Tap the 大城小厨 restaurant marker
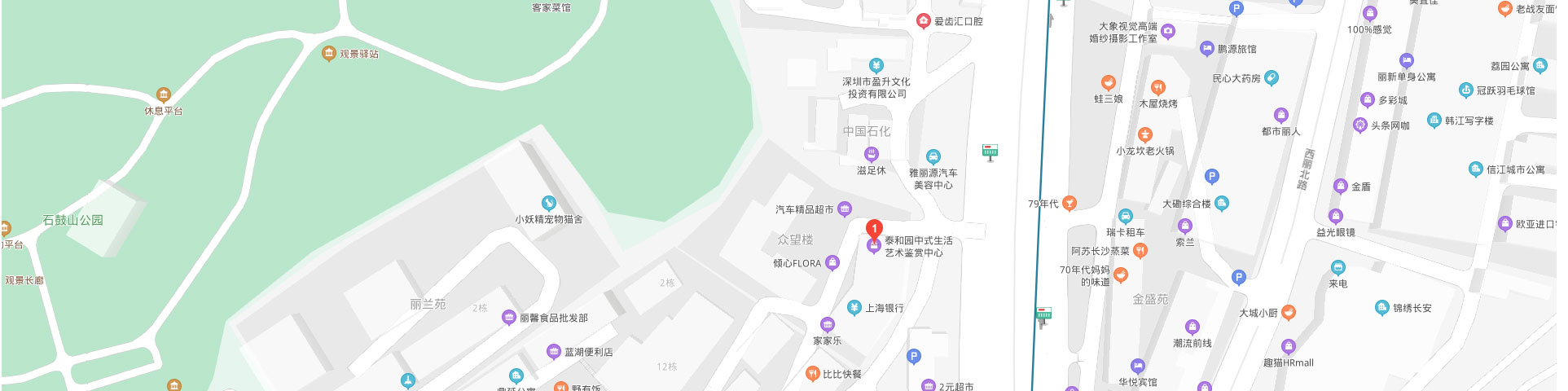 pyautogui.click(x=1289, y=312)
